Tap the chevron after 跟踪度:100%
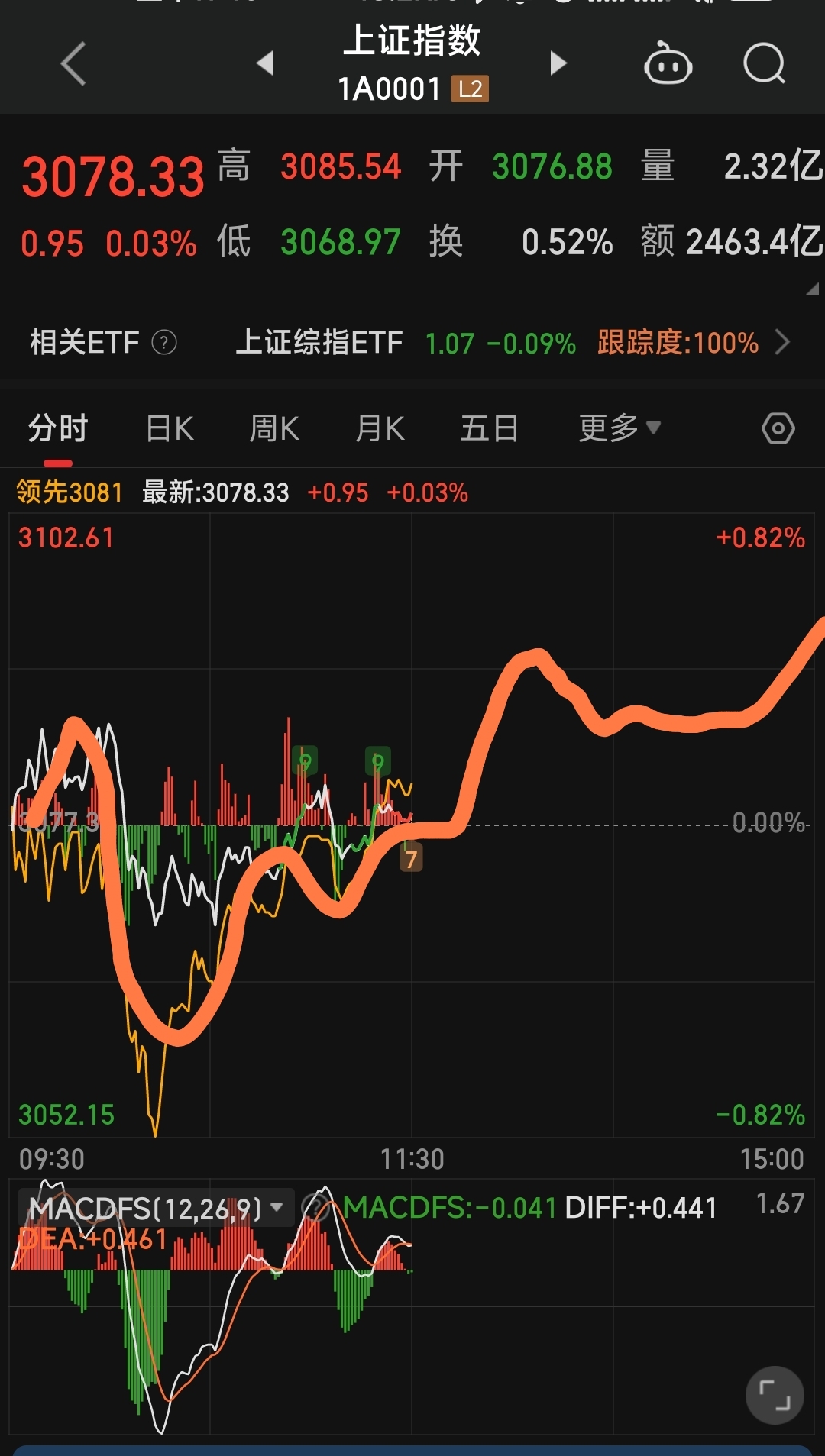Image resolution: width=825 pixels, height=1456 pixels. [x=784, y=342]
